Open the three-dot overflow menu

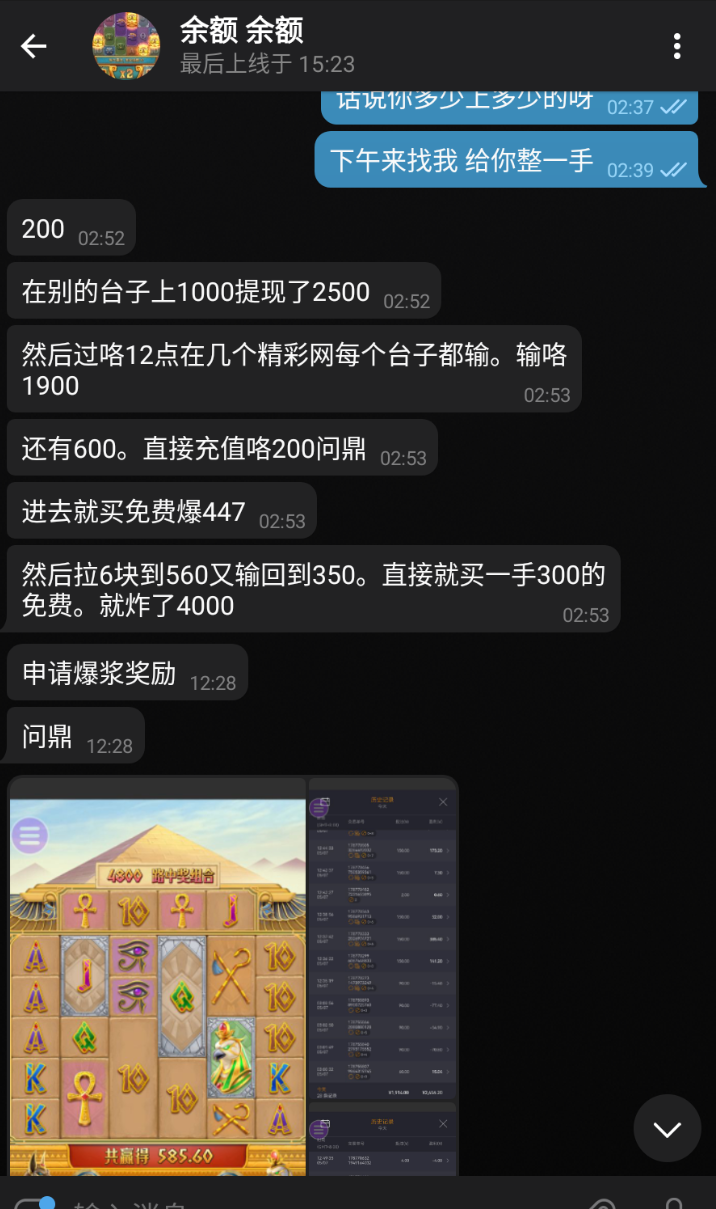677,46
